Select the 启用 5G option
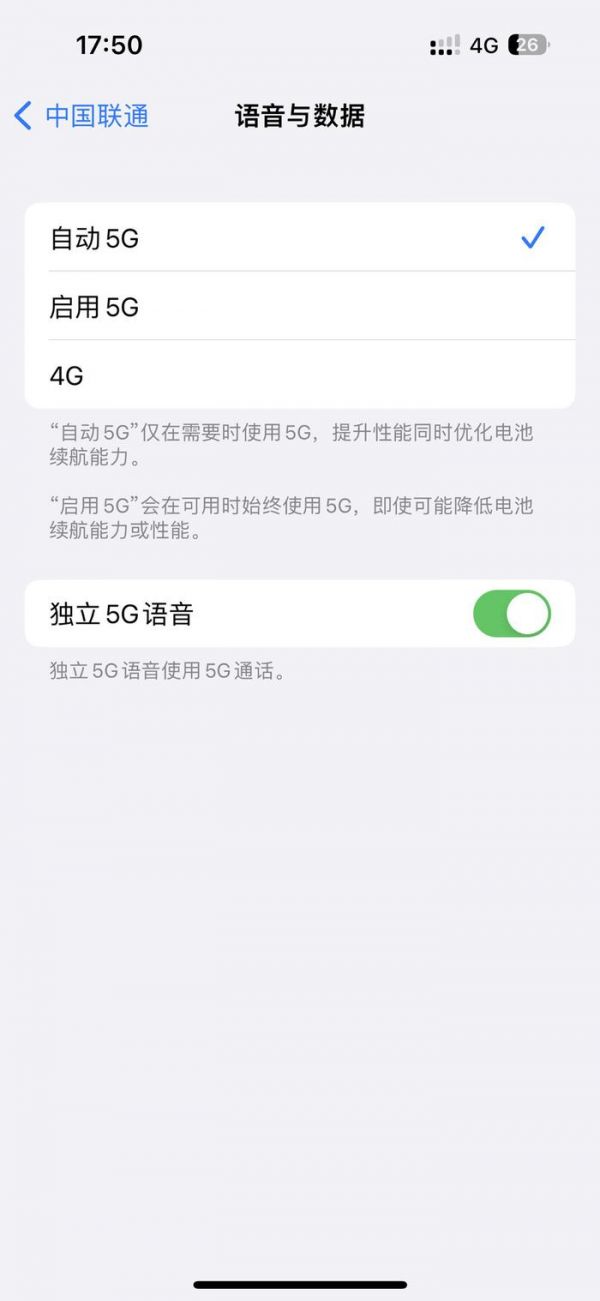Screen dimensions: 600x1301 pyautogui.click(x=299, y=307)
